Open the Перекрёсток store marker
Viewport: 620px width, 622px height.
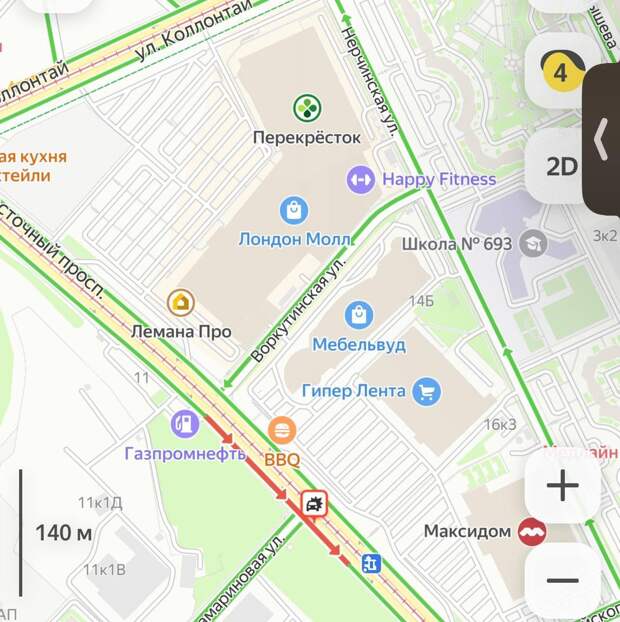pos(306,106)
